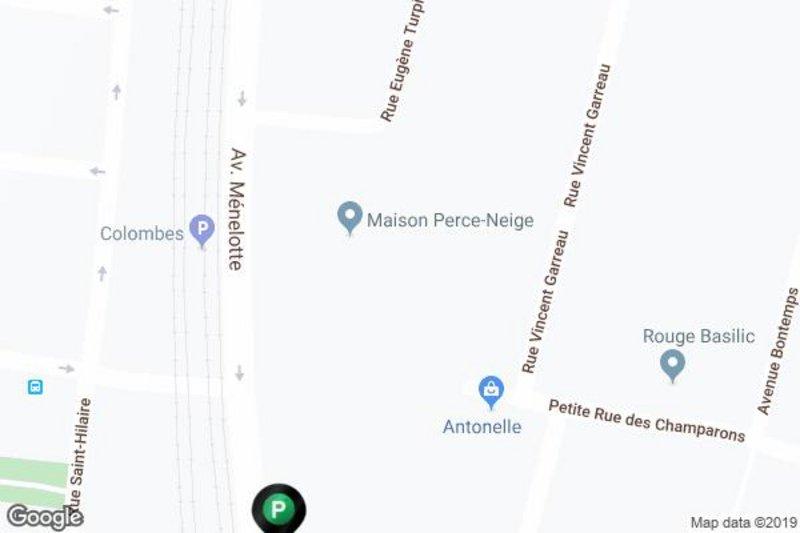The width and height of the screenshot is (800, 533).
Task: Tap the bus stop icon
Action: point(35,386)
